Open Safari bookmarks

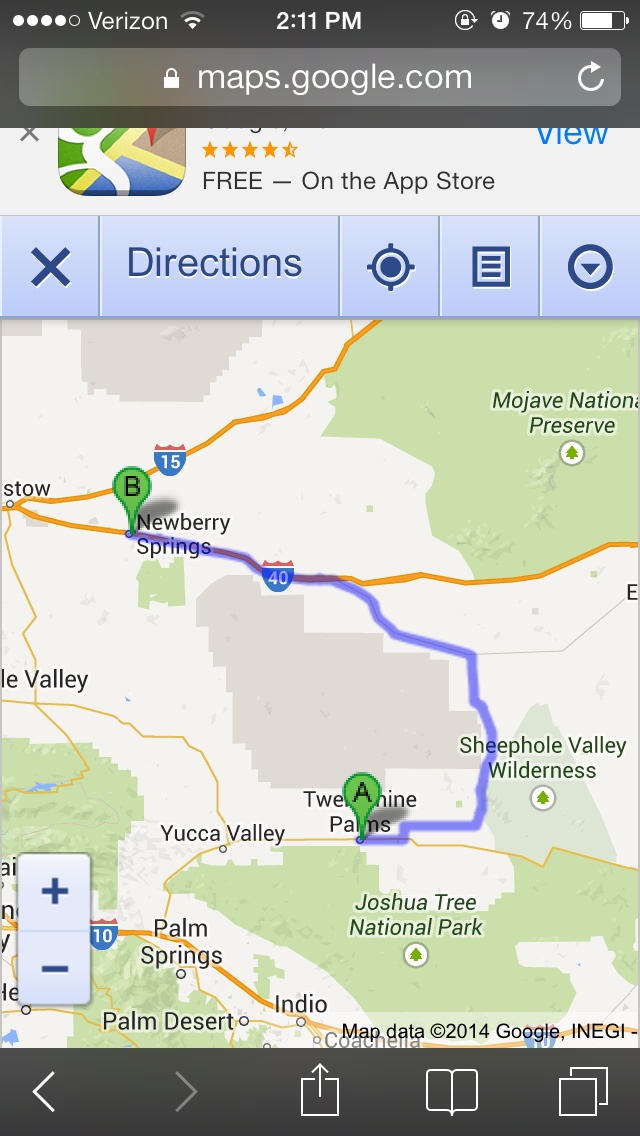tap(452, 1092)
